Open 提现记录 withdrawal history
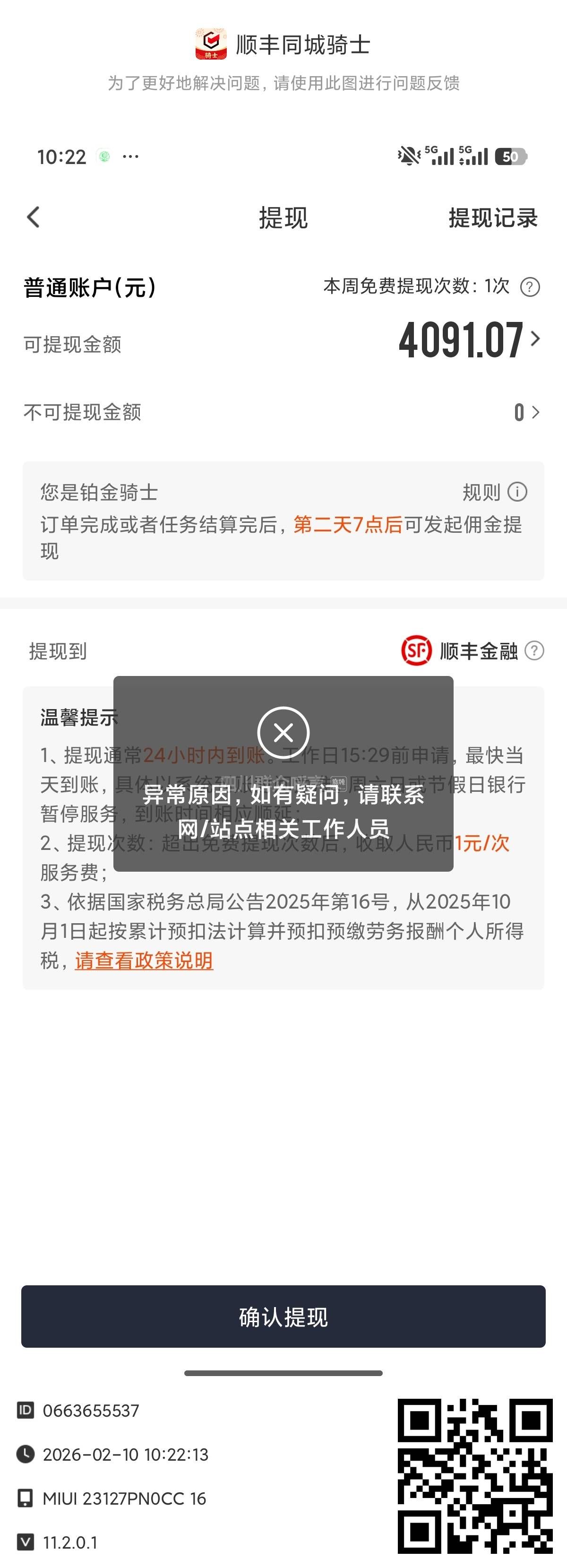567x1568 pixels. tap(493, 218)
